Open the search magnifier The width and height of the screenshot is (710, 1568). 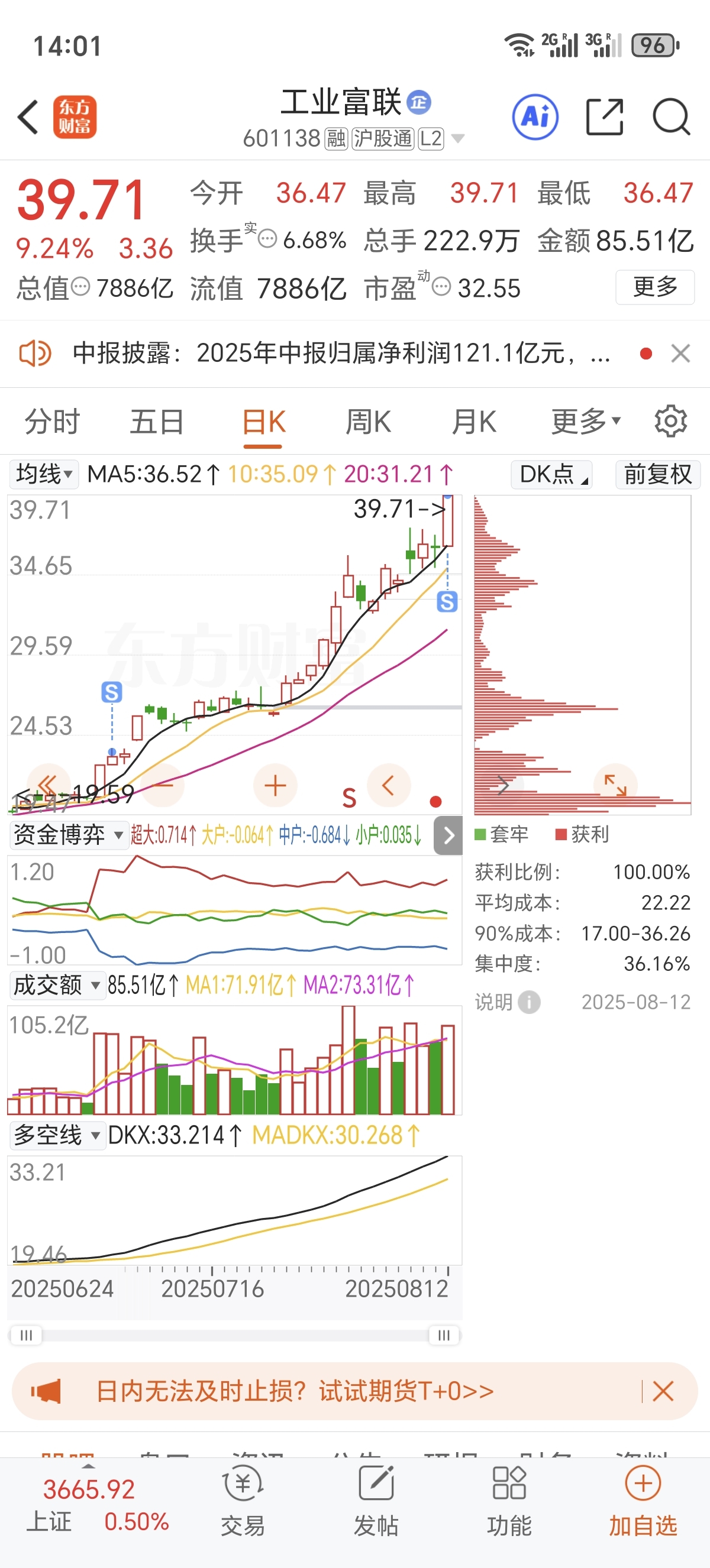pos(671,116)
